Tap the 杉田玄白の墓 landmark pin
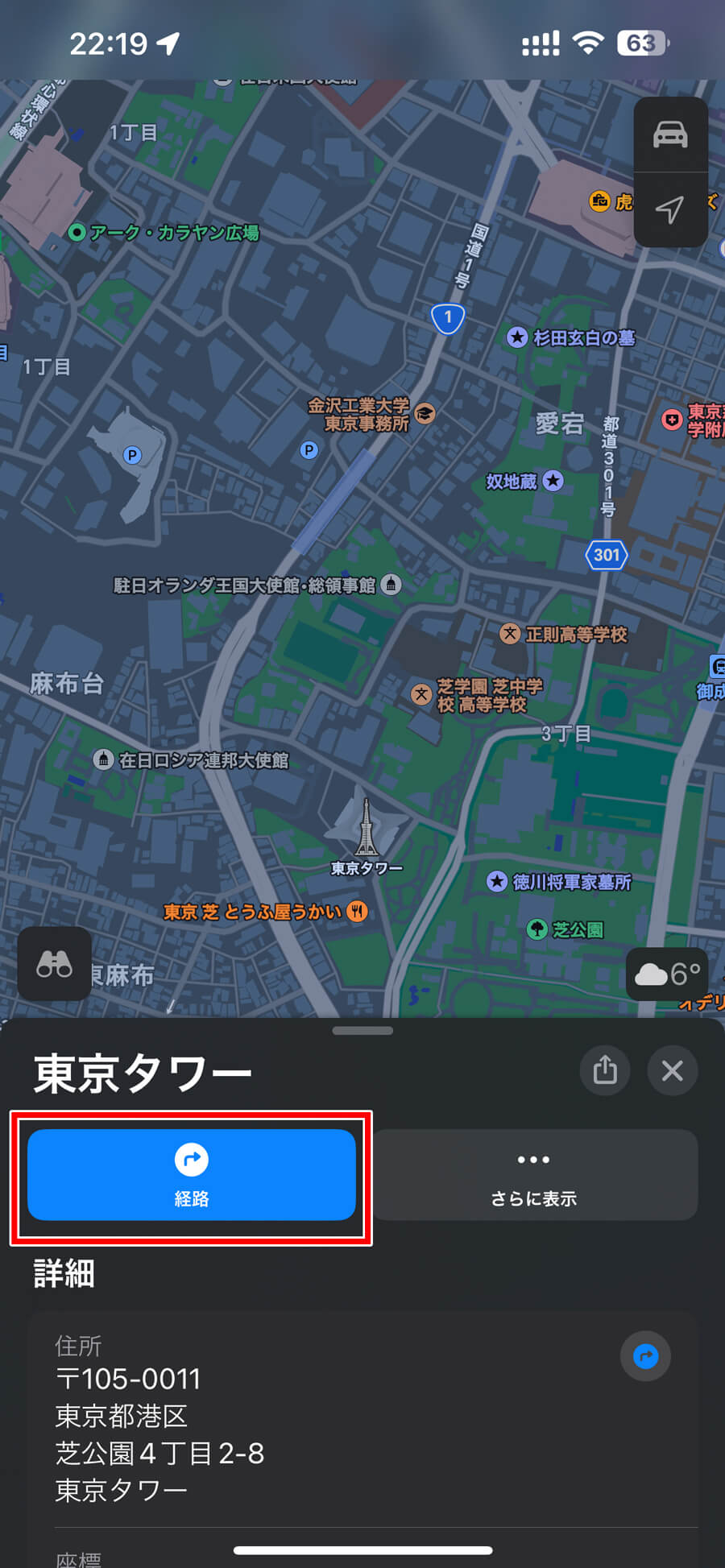 pyautogui.click(x=571, y=337)
